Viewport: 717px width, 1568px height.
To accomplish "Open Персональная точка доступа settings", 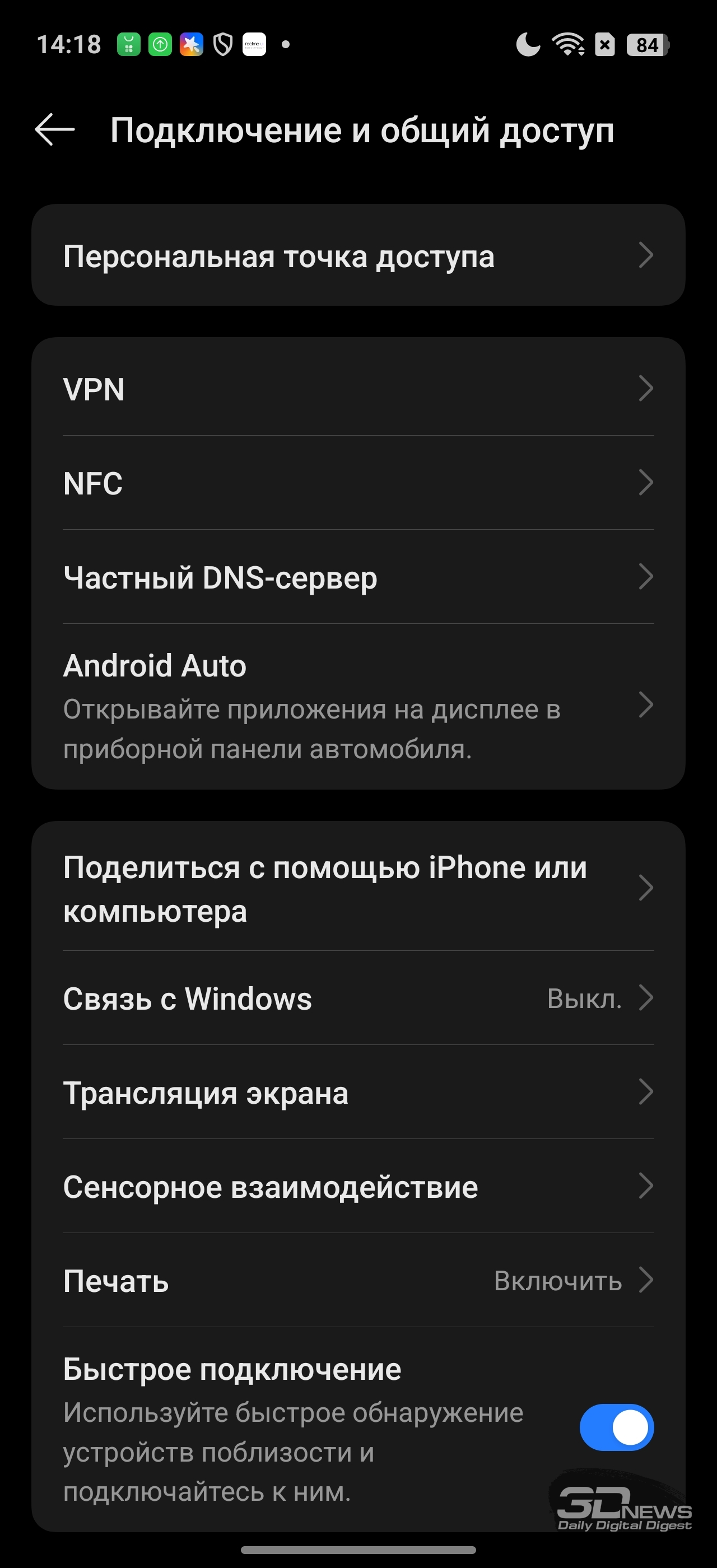I will (358, 256).
